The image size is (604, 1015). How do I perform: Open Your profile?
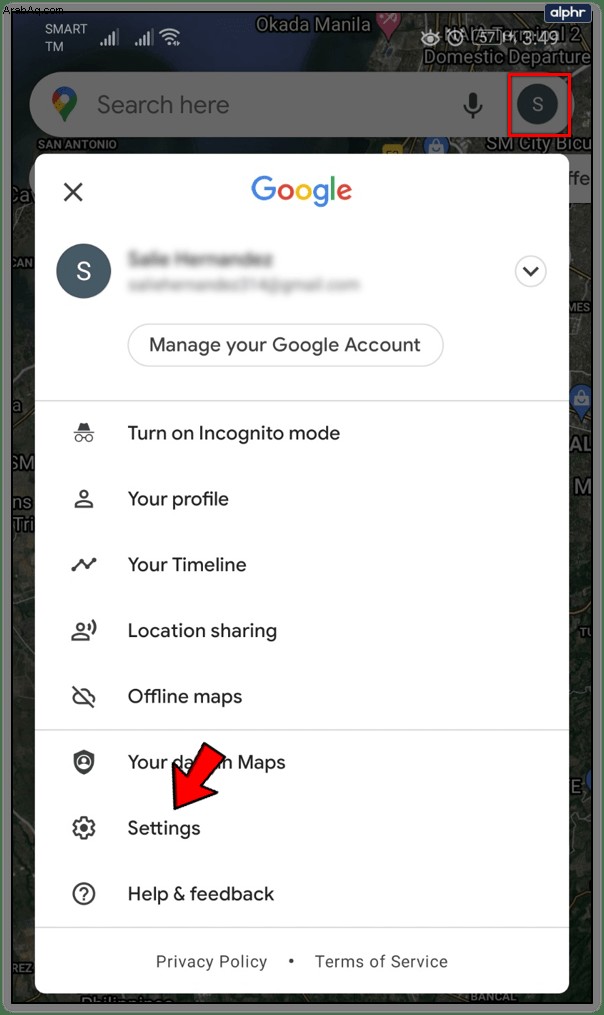(x=178, y=499)
